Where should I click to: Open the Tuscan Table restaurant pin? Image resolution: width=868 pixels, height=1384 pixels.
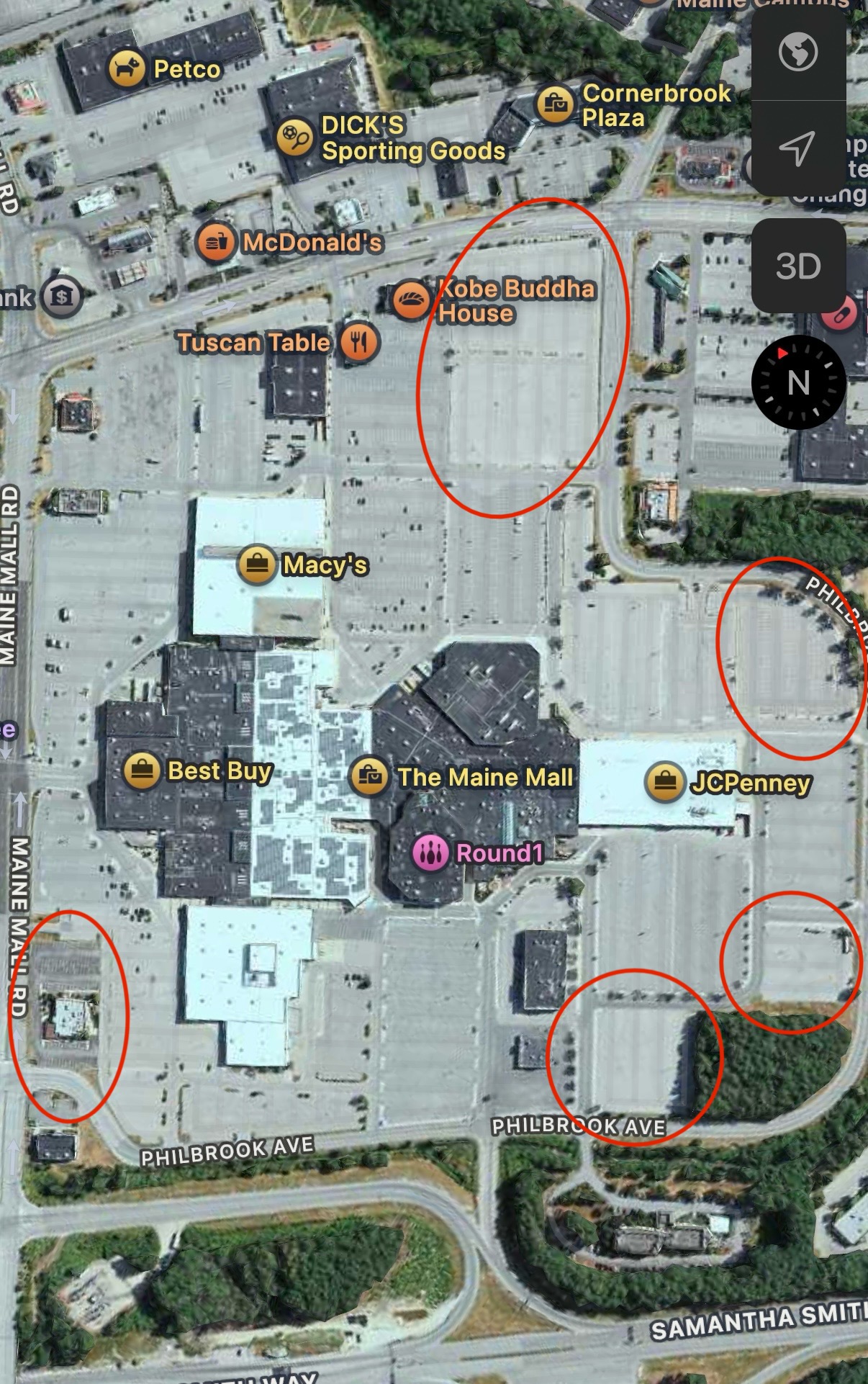coord(358,341)
